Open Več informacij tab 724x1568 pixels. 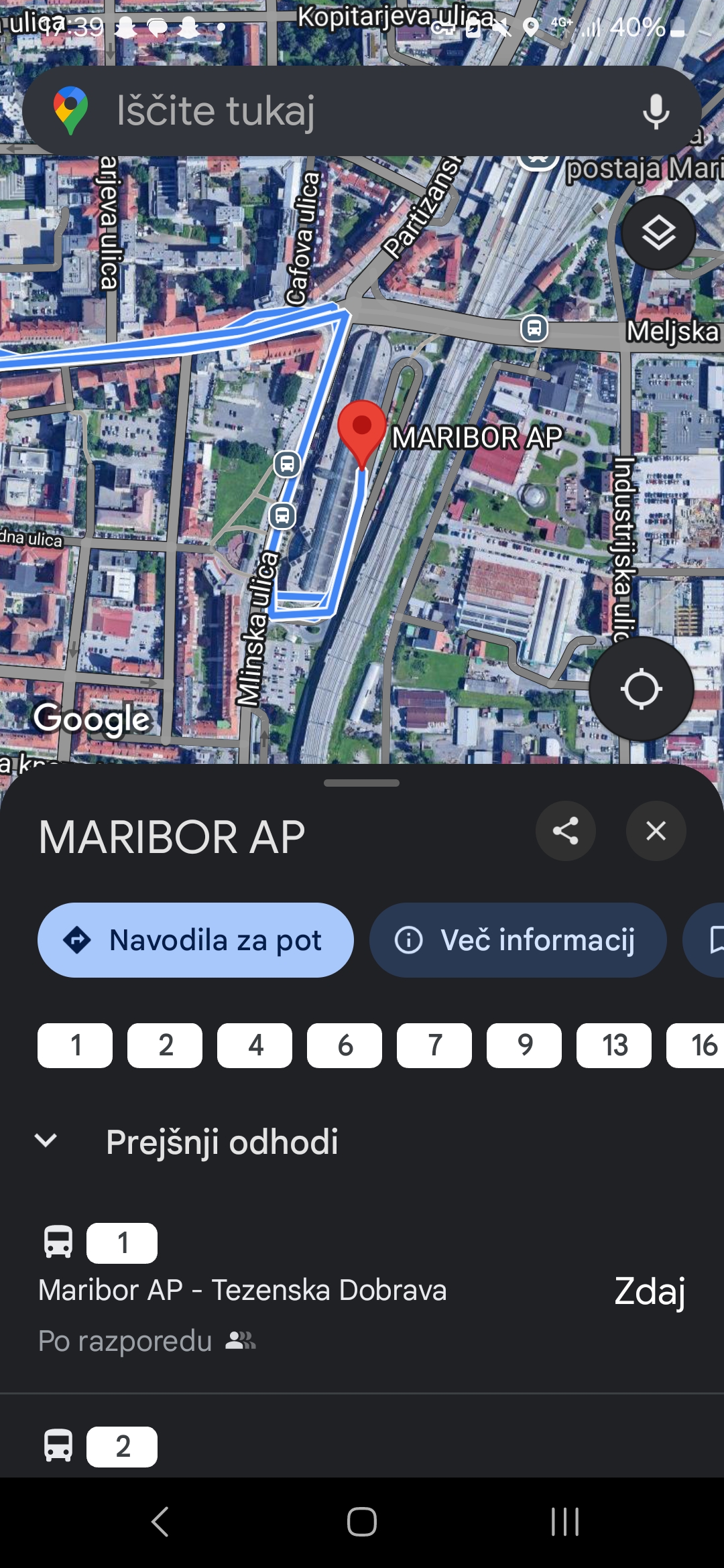[518, 940]
